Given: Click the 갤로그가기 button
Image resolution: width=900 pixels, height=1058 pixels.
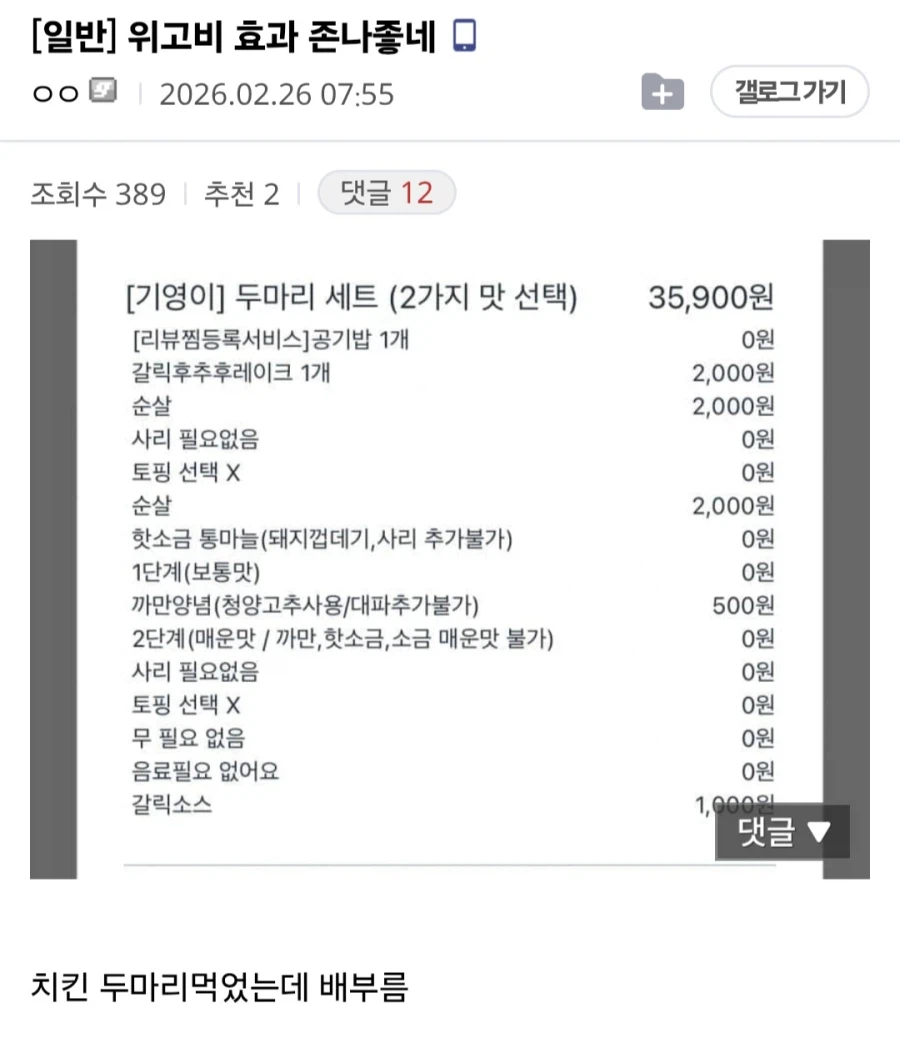Looking at the screenshot, I should point(789,91).
